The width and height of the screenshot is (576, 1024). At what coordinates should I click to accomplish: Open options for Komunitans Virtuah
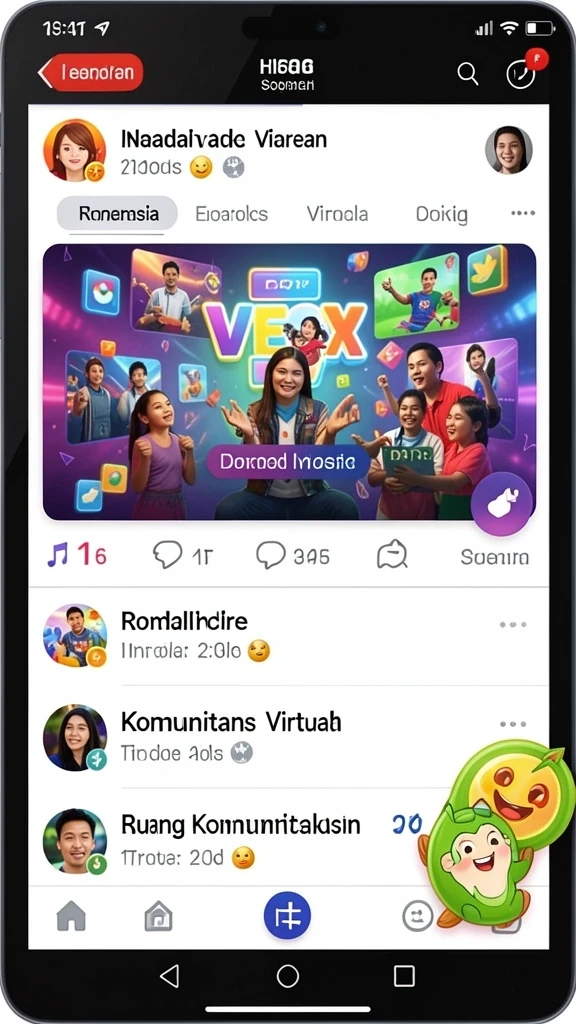click(x=513, y=724)
